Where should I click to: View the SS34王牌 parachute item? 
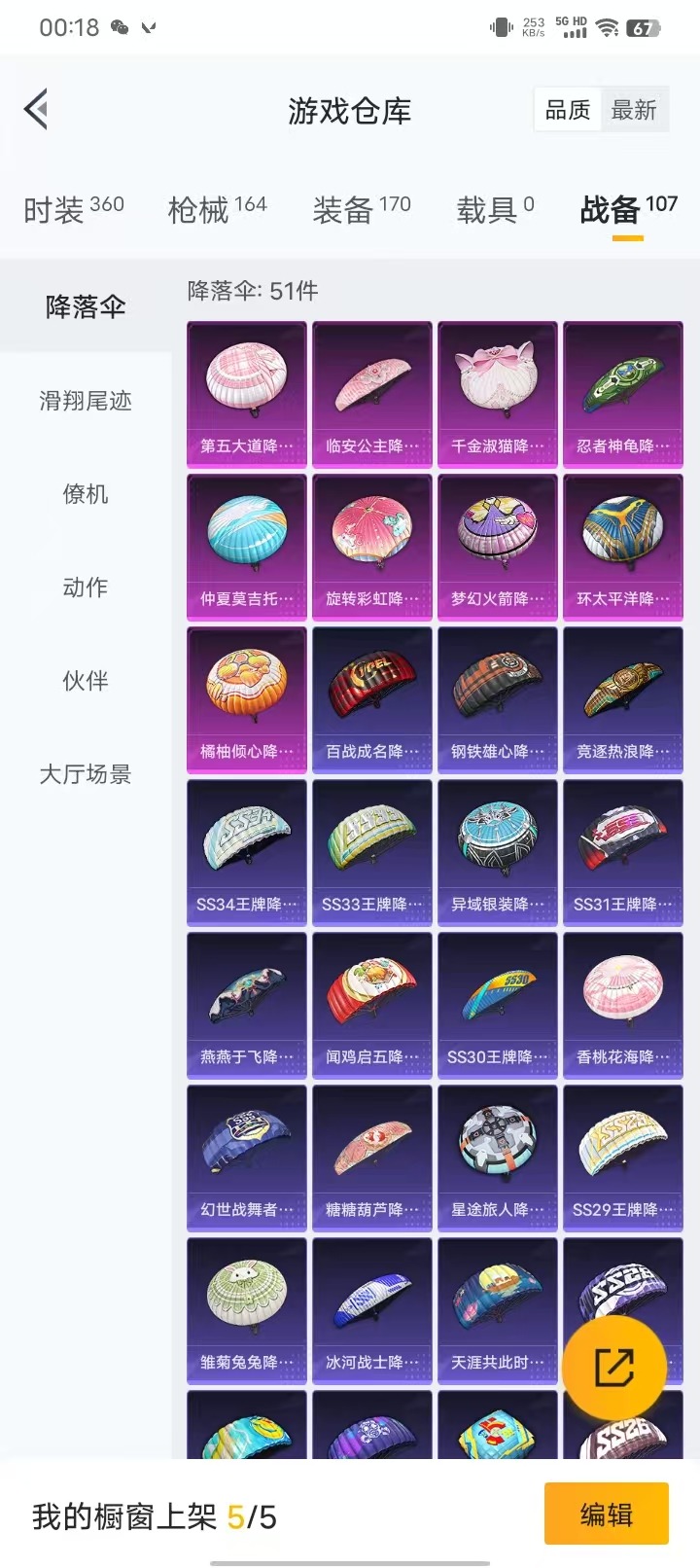pos(247,851)
